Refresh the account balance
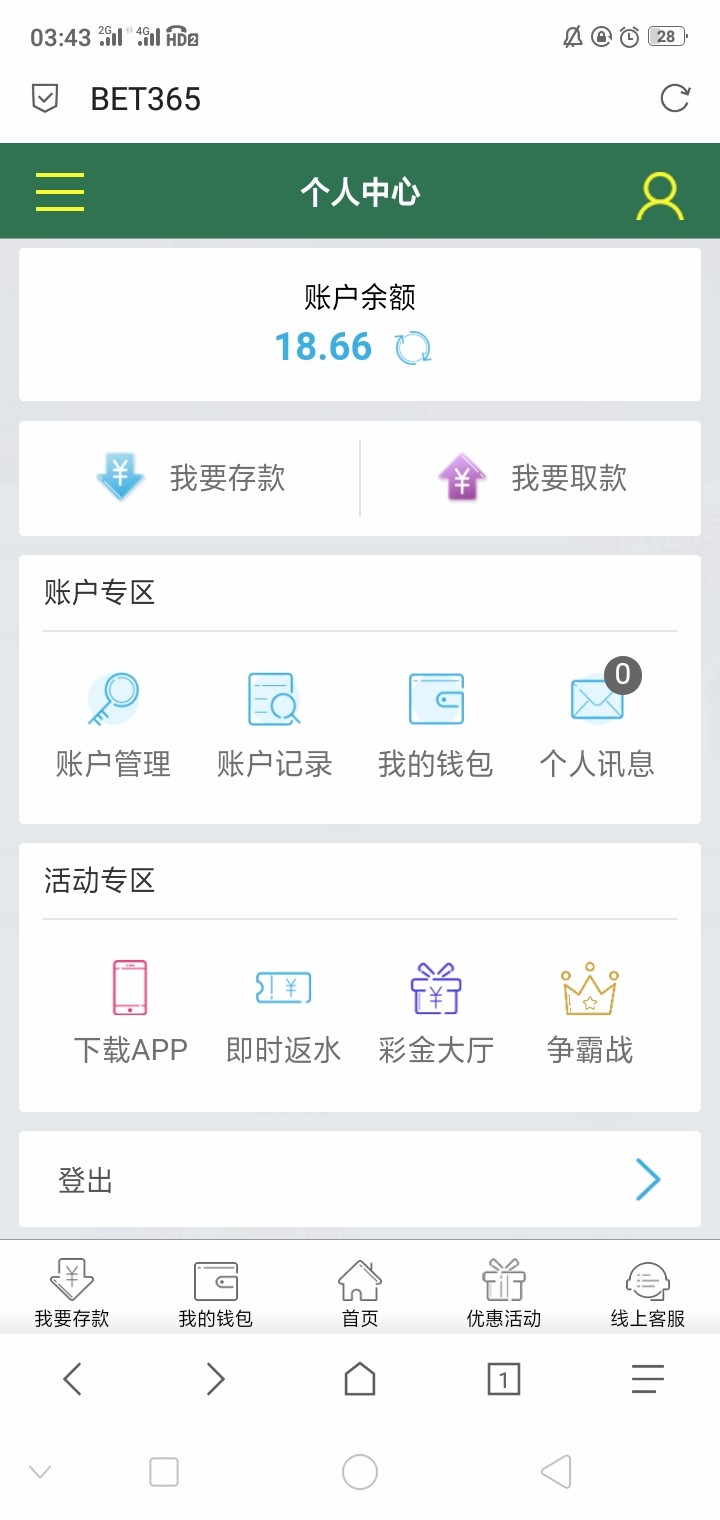720x1520 pixels. coord(413,348)
